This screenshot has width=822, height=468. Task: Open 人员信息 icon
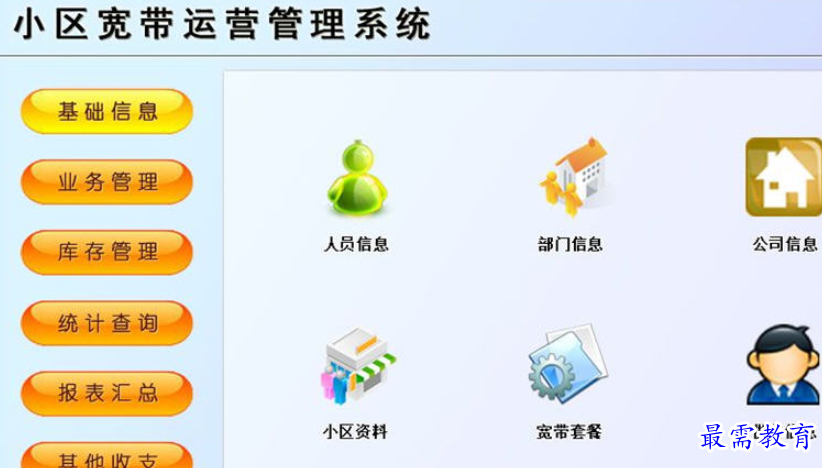pyautogui.click(x=355, y=182)
